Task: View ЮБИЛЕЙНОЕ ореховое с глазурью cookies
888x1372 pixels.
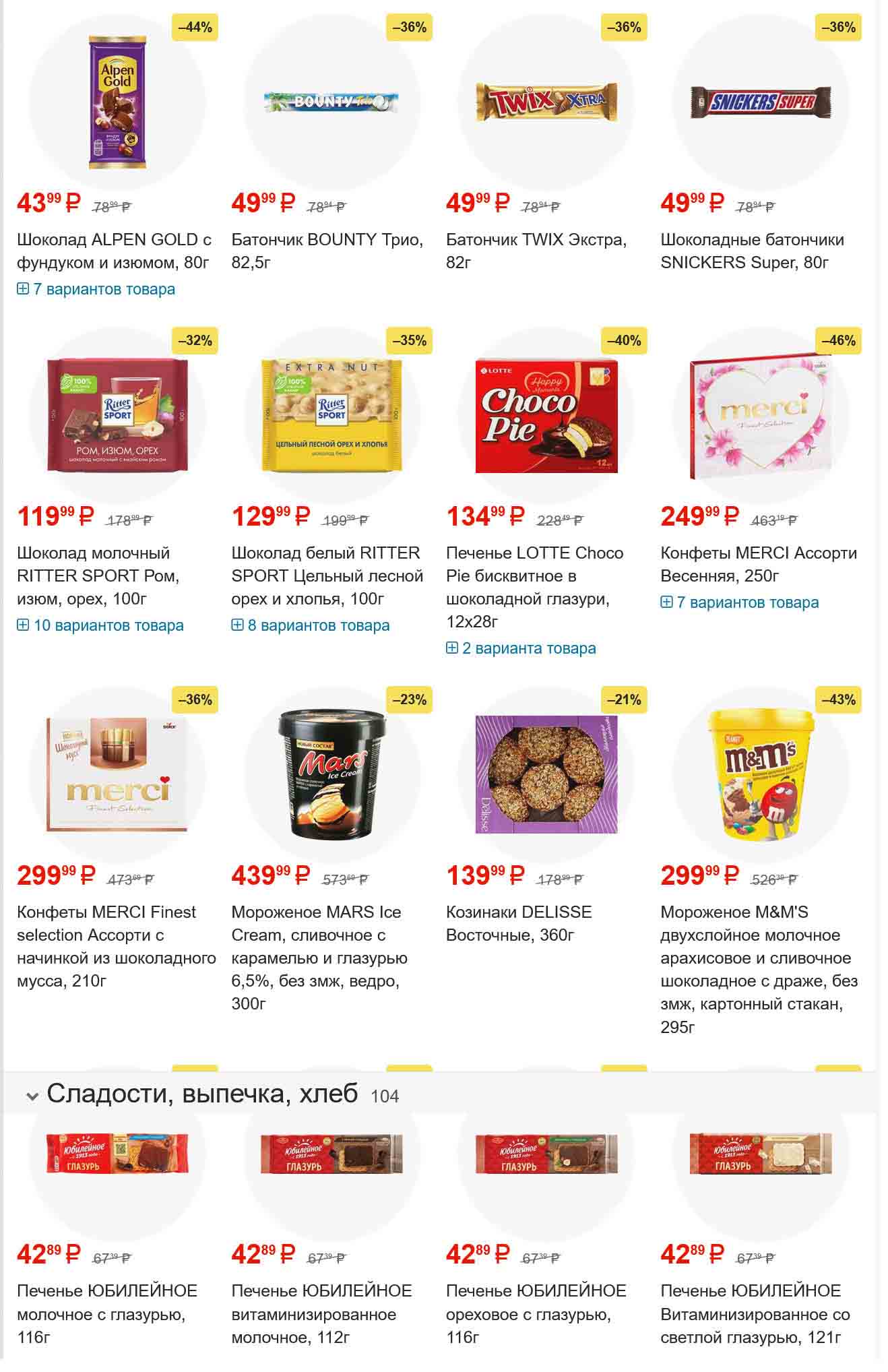Action: [x=536, y=1313]
